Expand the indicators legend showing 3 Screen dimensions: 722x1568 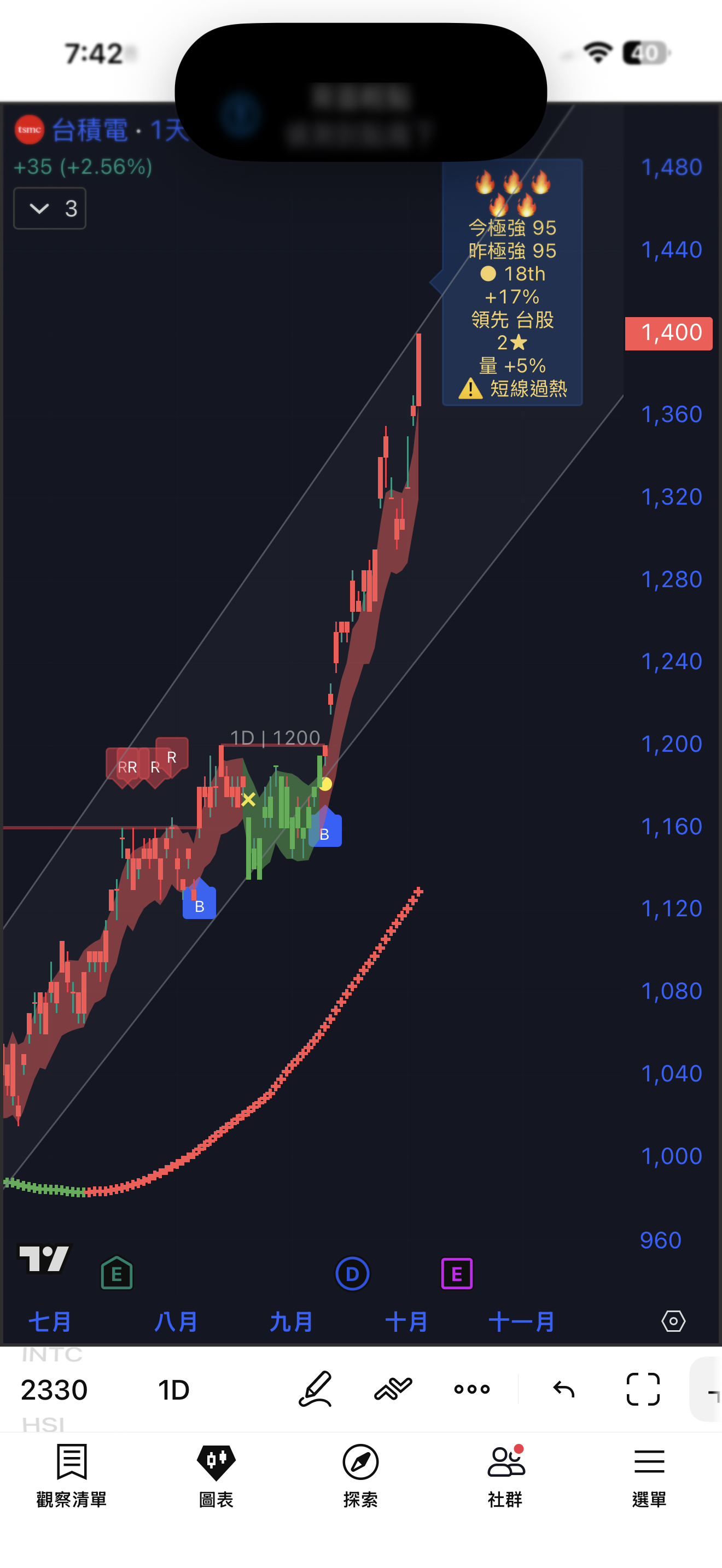point(49,209)
